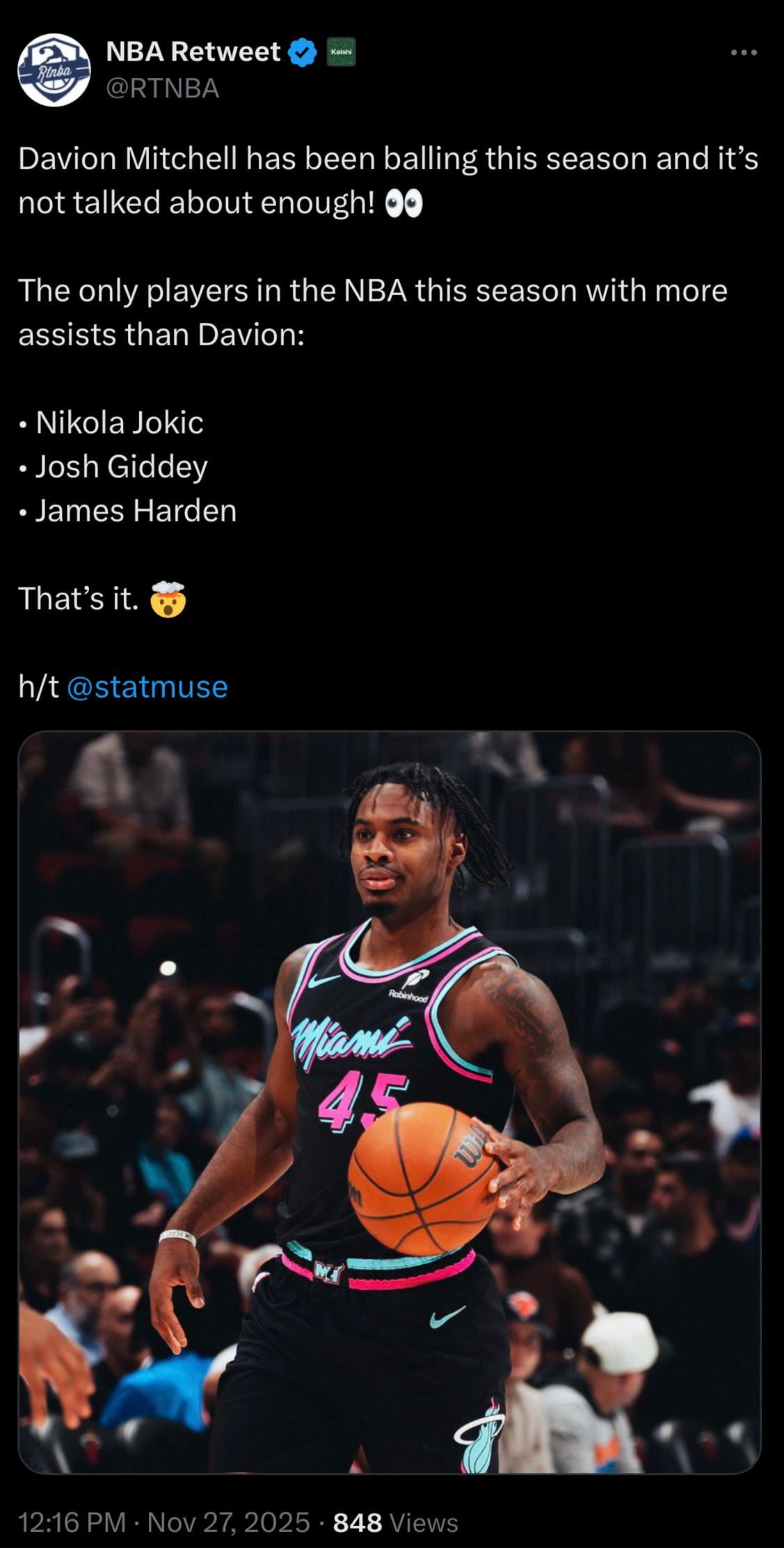The image size is (784, 1548).
Task: Open the Davion Mitchell photo in full view
Action: pos(390,1102)
